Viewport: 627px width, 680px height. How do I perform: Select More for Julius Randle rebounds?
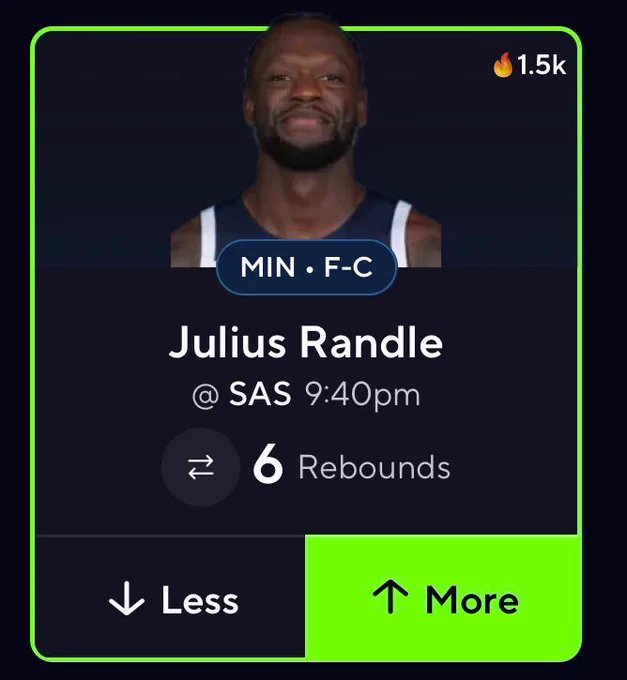click(x=441, y=597)
